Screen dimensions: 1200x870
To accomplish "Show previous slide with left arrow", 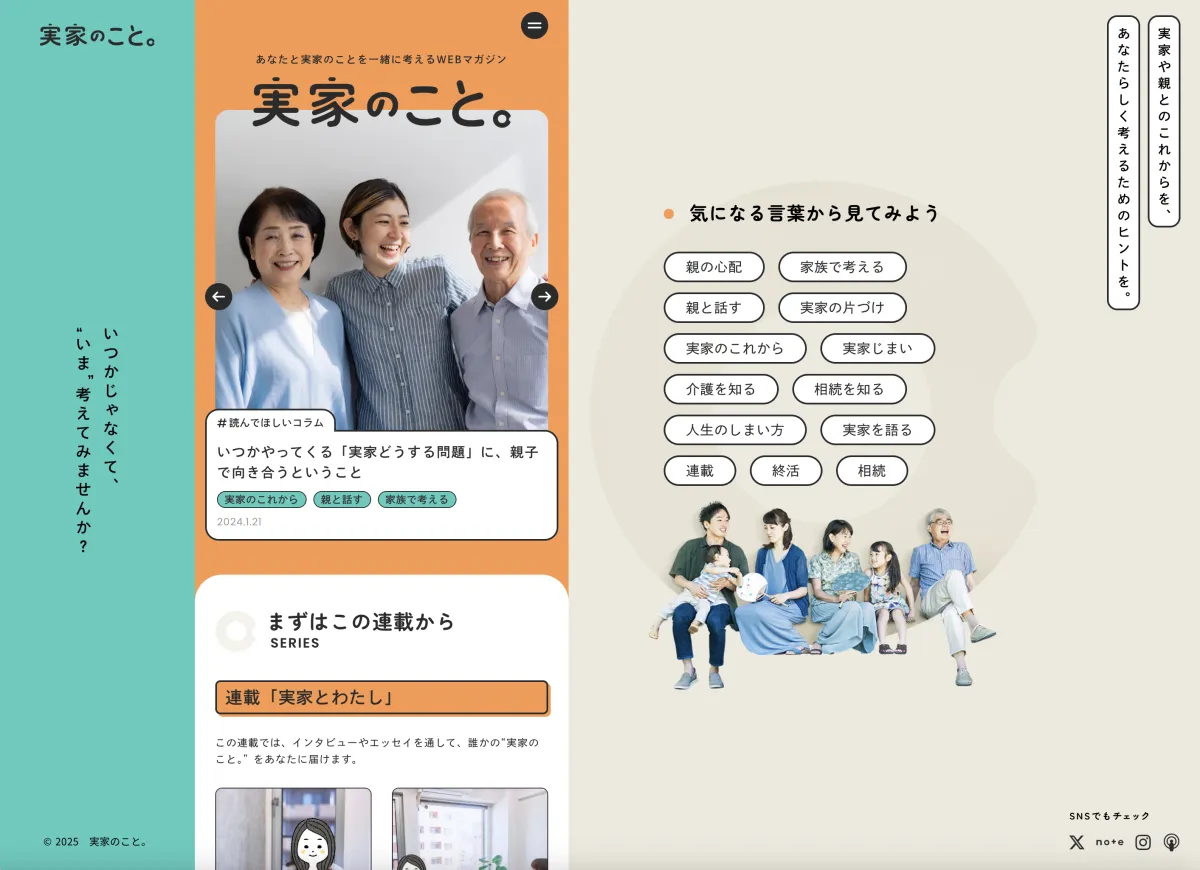I will (219, 297).
